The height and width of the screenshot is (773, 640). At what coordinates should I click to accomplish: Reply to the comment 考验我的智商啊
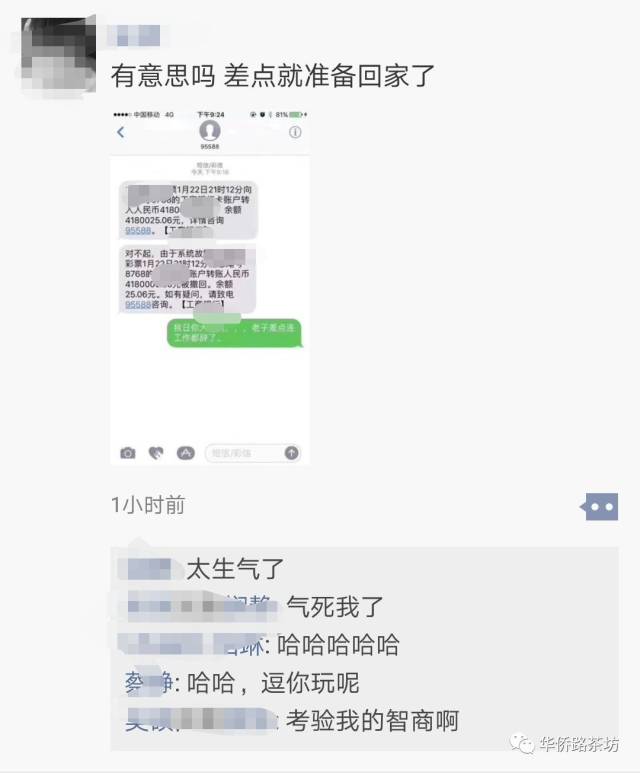click(x=372, y=720)
